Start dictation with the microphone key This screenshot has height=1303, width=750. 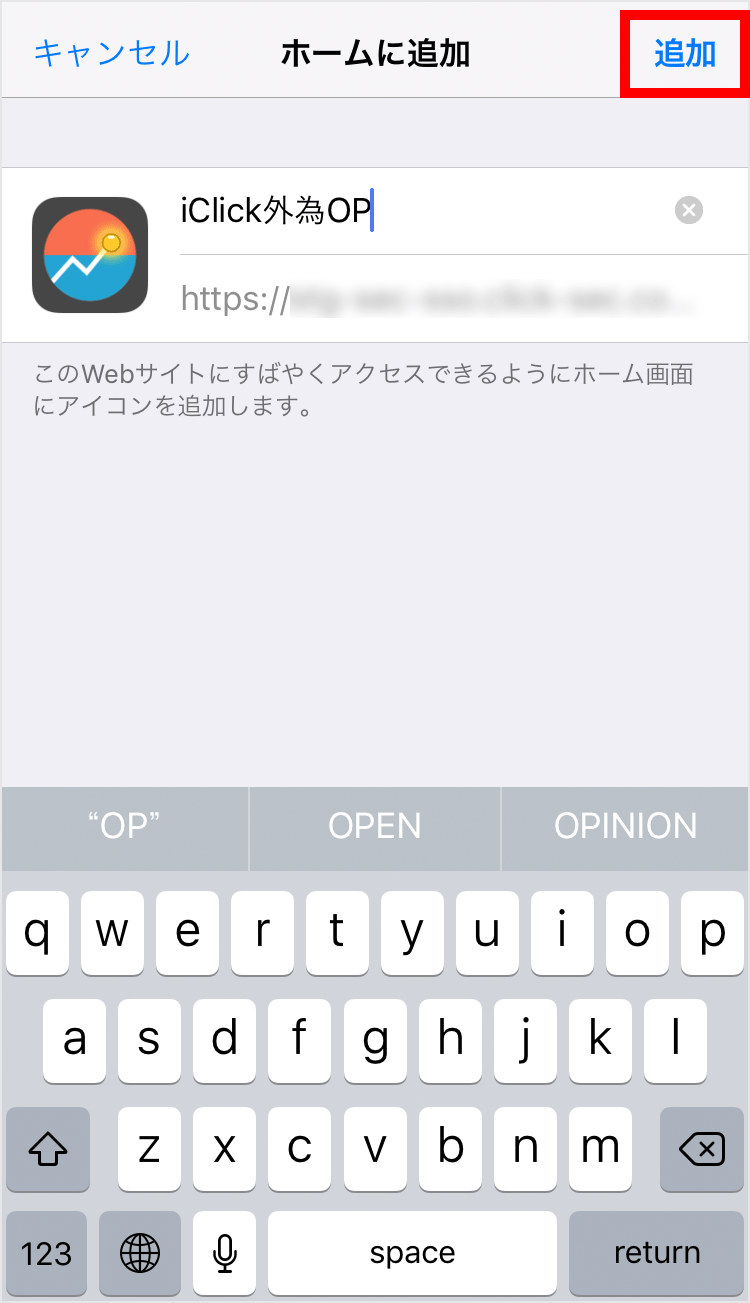224,1253
